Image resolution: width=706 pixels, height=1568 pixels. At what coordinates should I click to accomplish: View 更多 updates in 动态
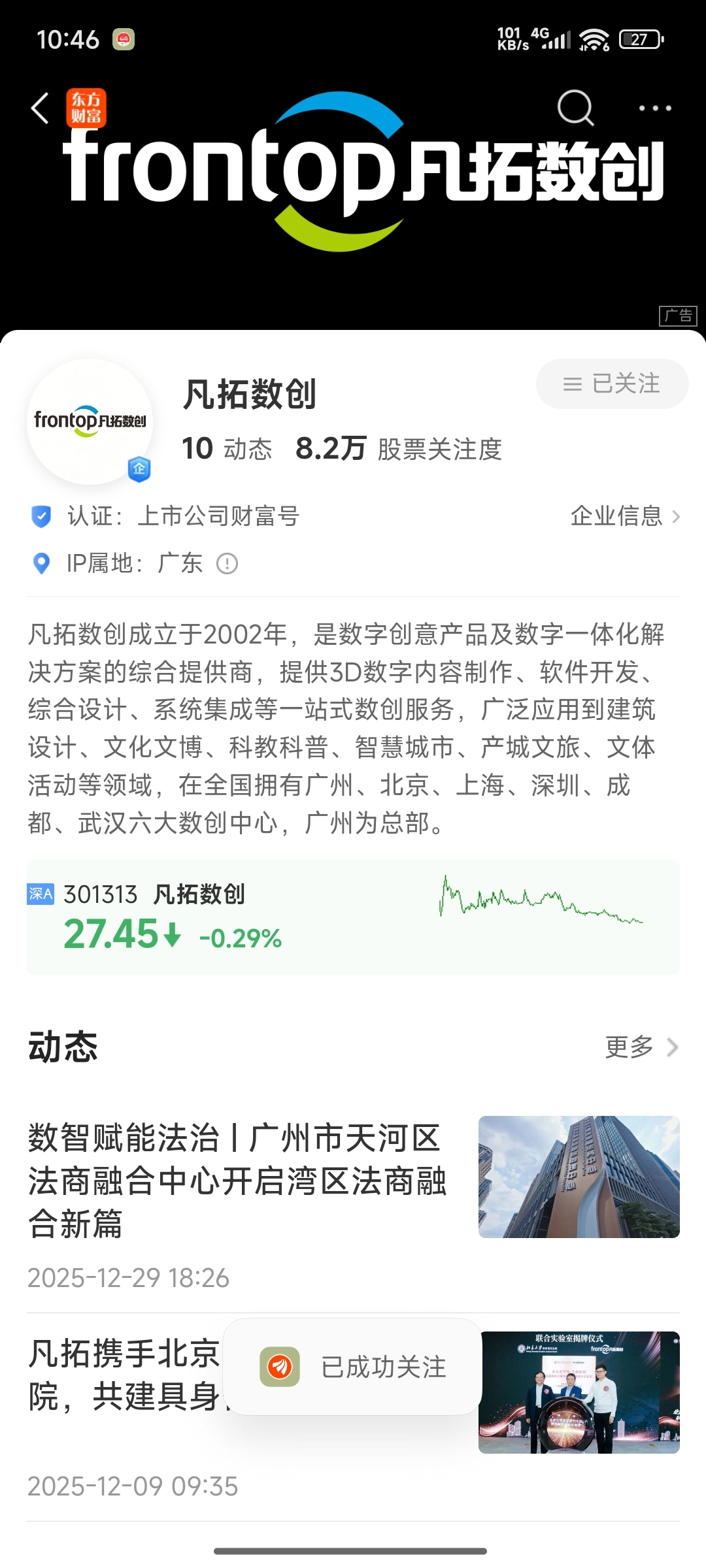pos(642,1047)
